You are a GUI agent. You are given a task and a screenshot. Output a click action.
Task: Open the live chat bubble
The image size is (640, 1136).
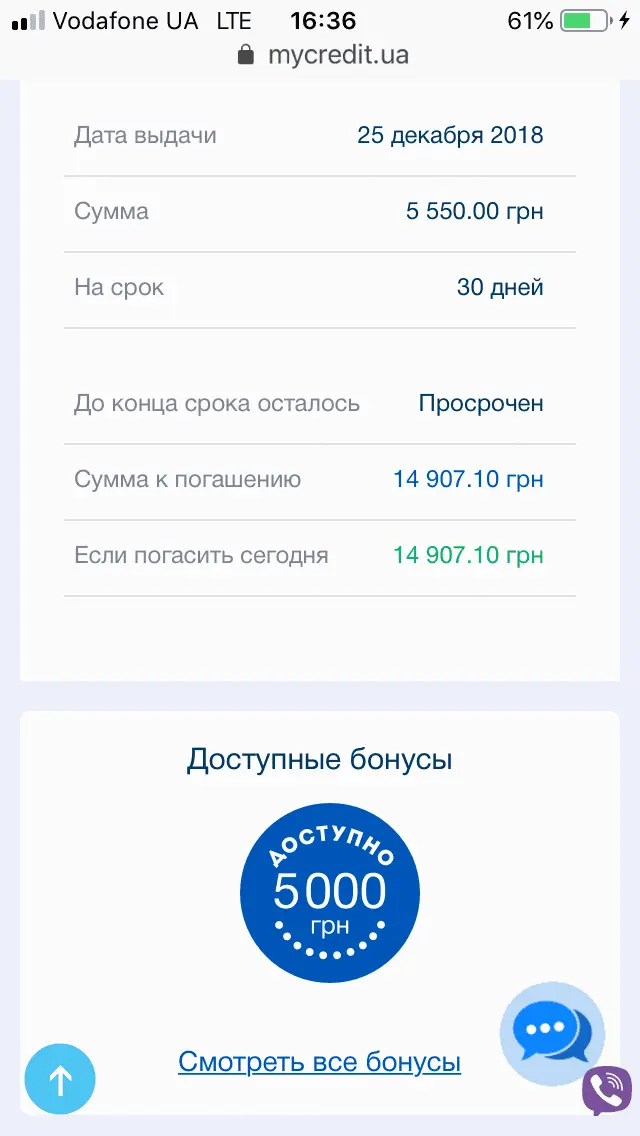click(x=552, y=1033)
